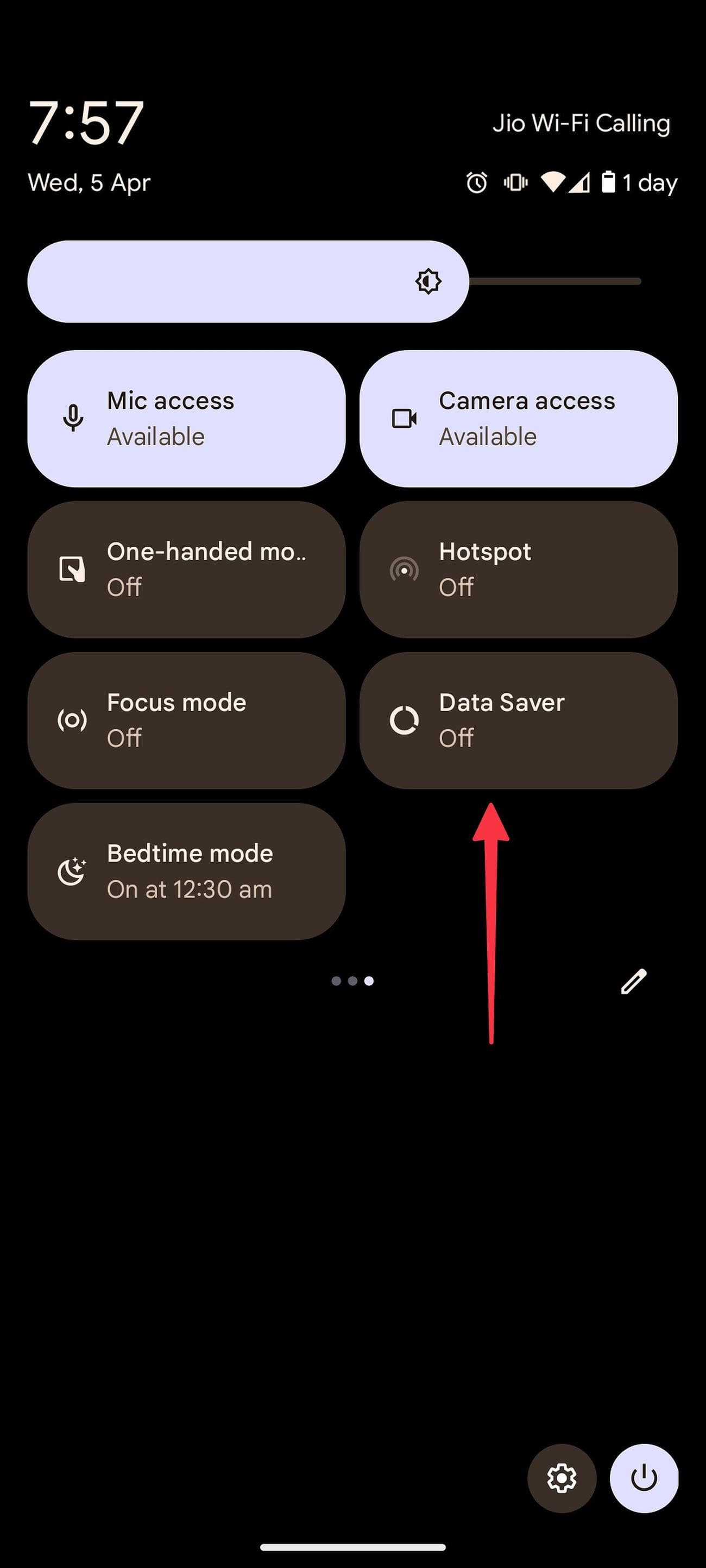Open the power menu button
Viewport: 706px width, 1568px height.
click(x=644, y=1478)
